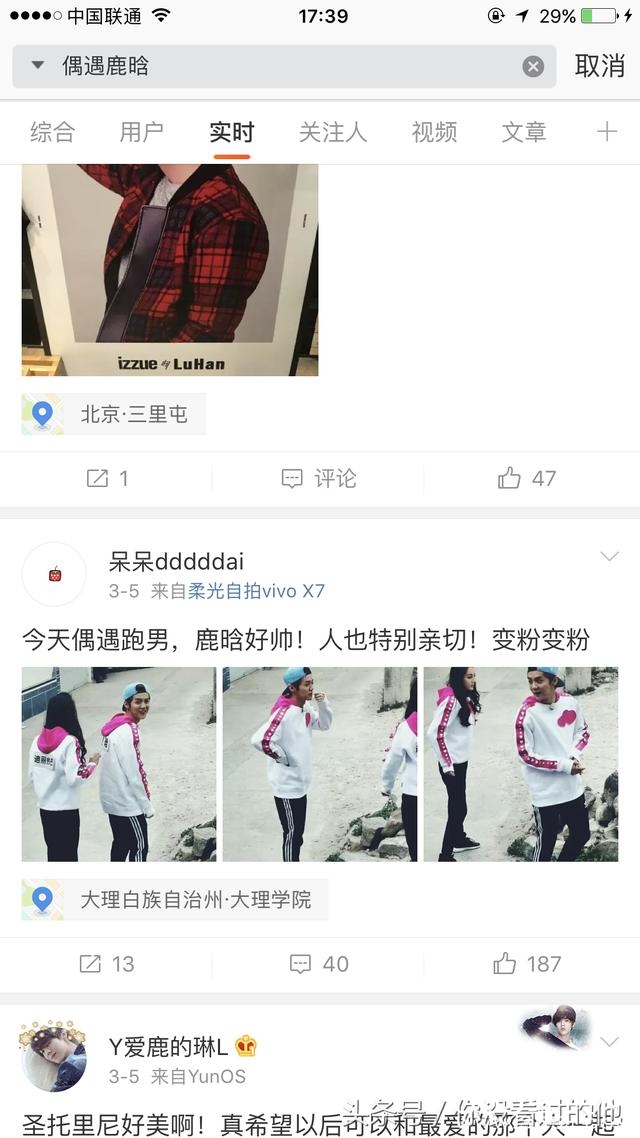Add more tabs with the plus icon

coord(606,131)
